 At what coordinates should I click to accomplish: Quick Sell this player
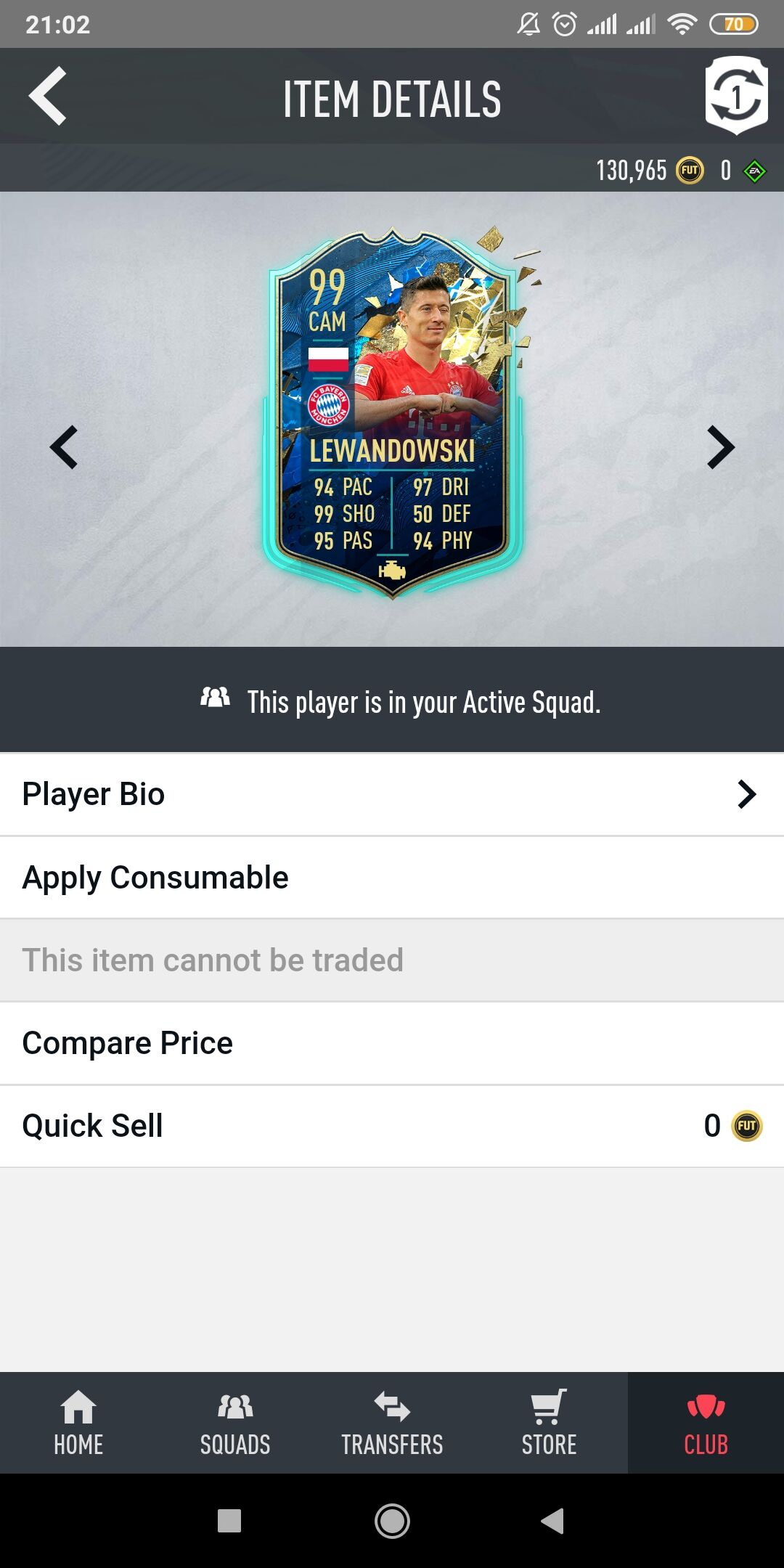point(392,1126)
